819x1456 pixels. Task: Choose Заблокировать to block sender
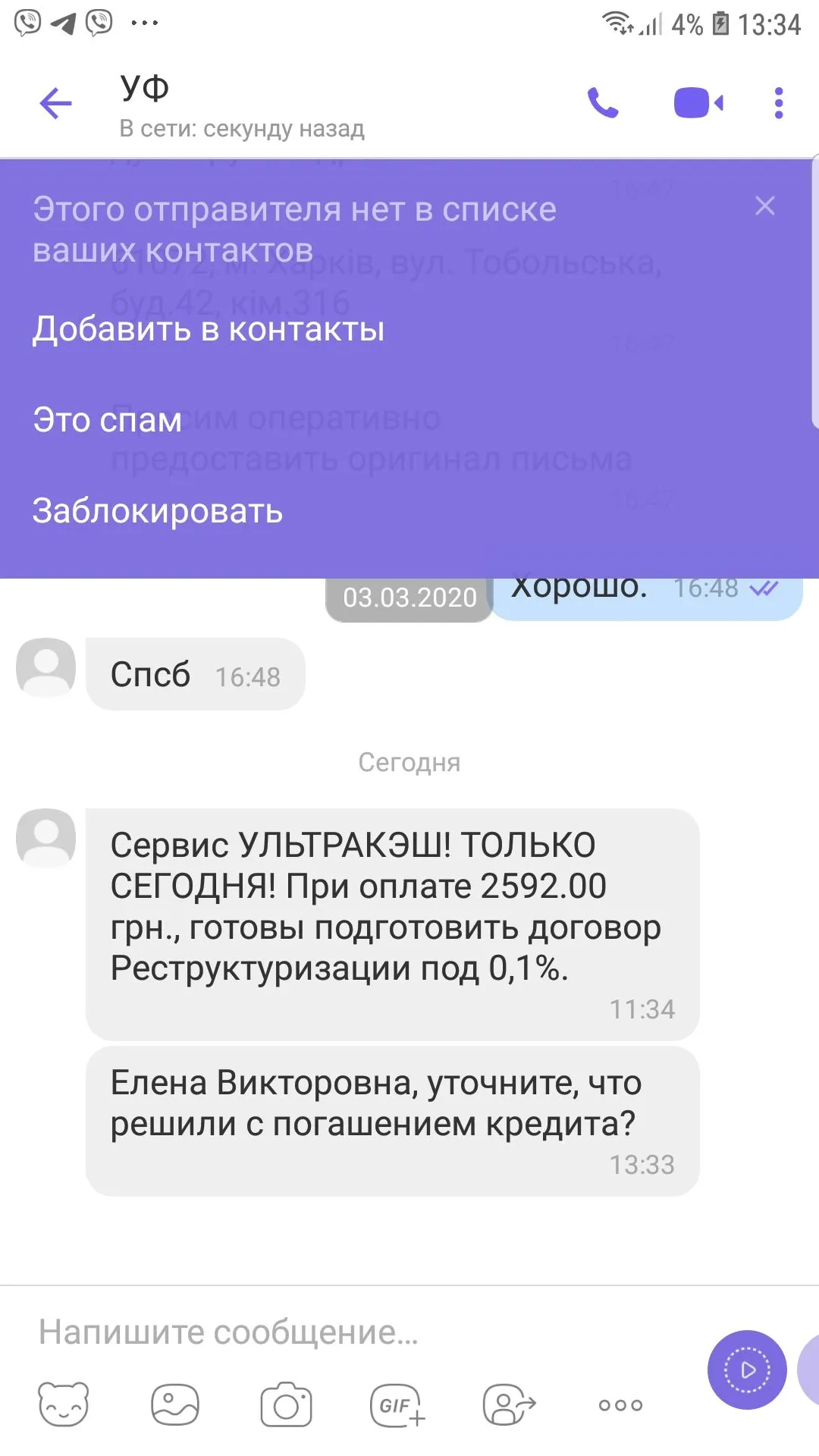158,511
